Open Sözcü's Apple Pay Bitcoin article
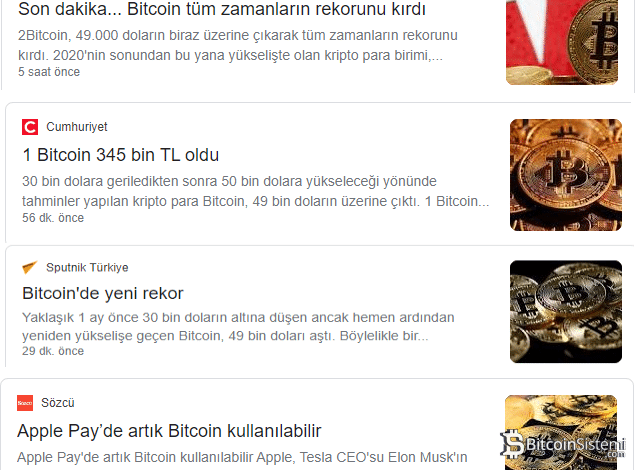This screenshot has width=636, height=470. 169,431
